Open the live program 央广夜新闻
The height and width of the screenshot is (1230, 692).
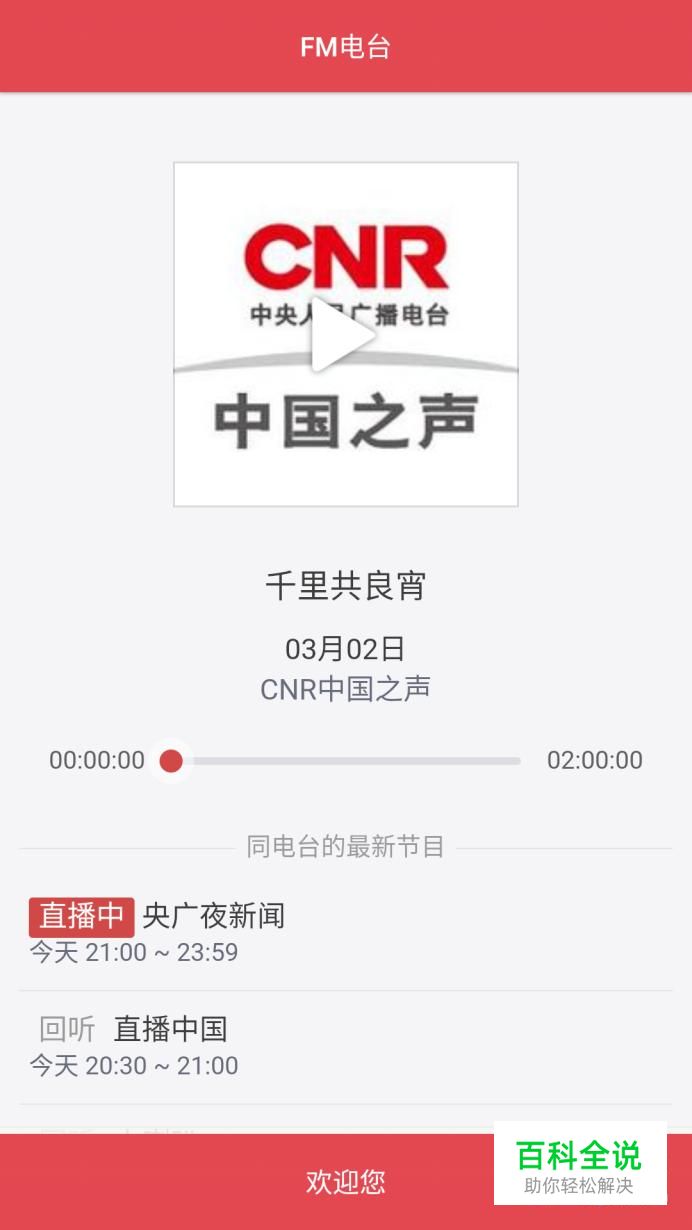[x=346, y=933]
